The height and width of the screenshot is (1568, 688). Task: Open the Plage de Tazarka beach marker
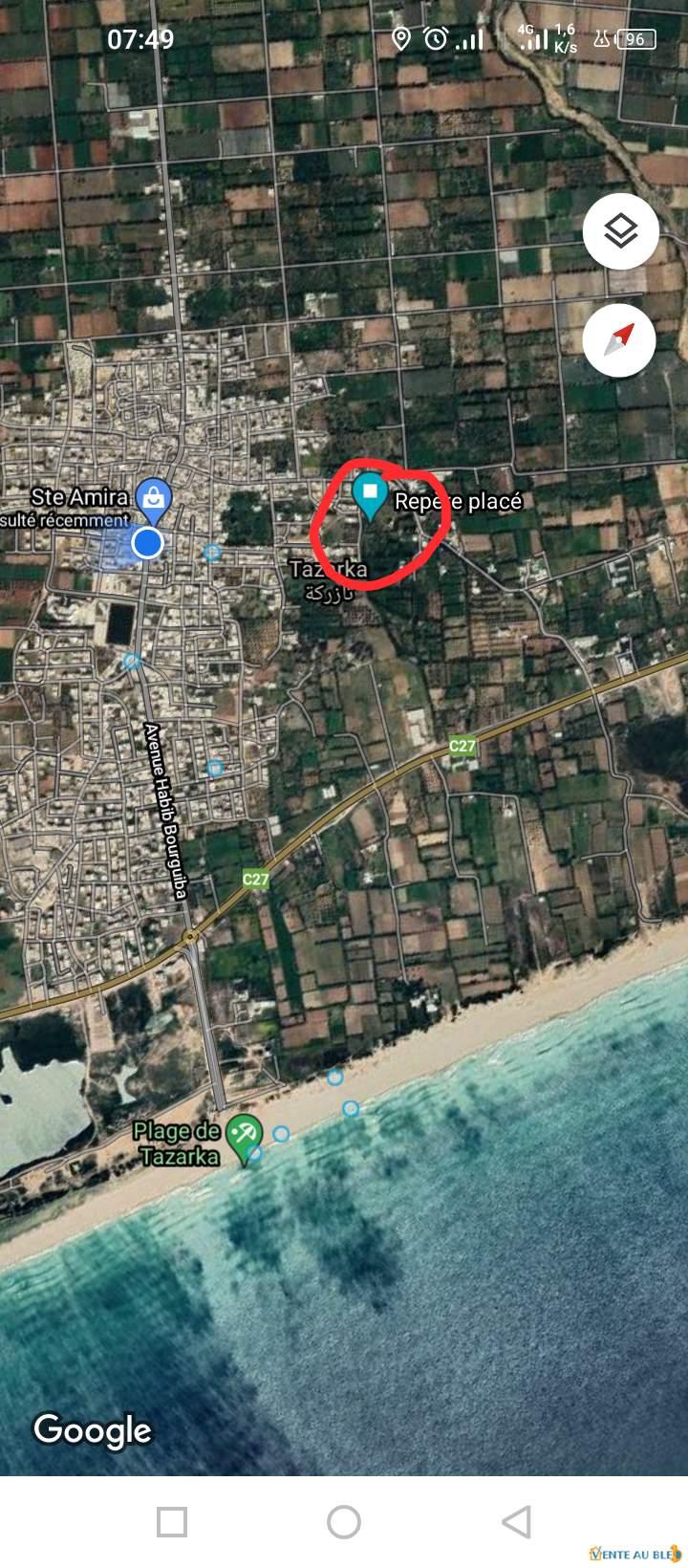tap(245, 1136)
